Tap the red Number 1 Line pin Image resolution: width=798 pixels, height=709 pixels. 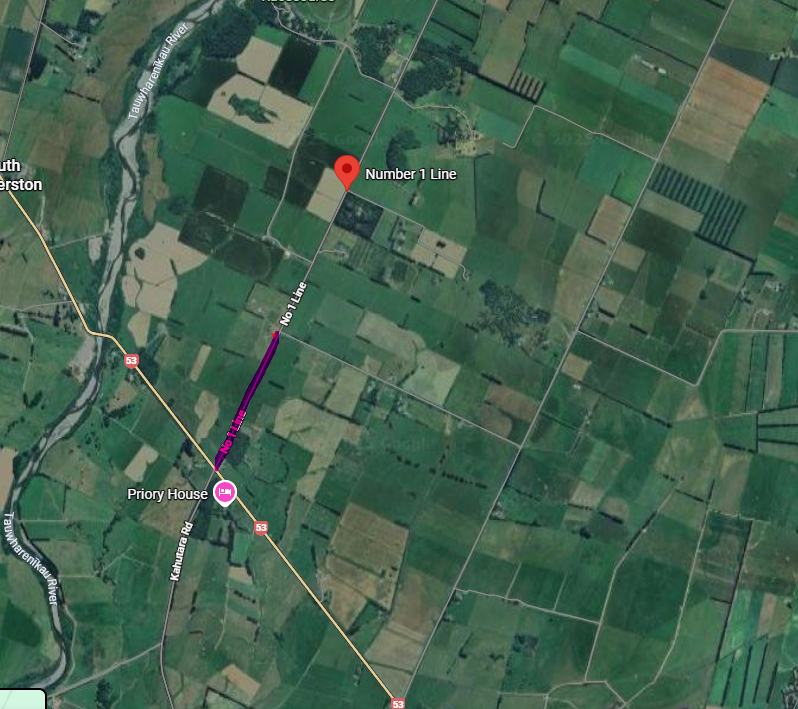click(346, 171)
